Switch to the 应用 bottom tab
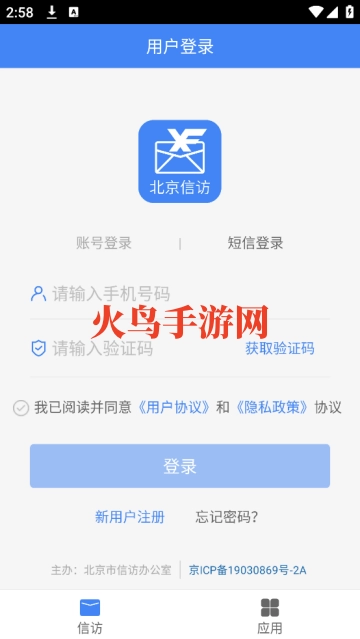The height and width of the screenshot is (639, 360). [x=270, y=616]
